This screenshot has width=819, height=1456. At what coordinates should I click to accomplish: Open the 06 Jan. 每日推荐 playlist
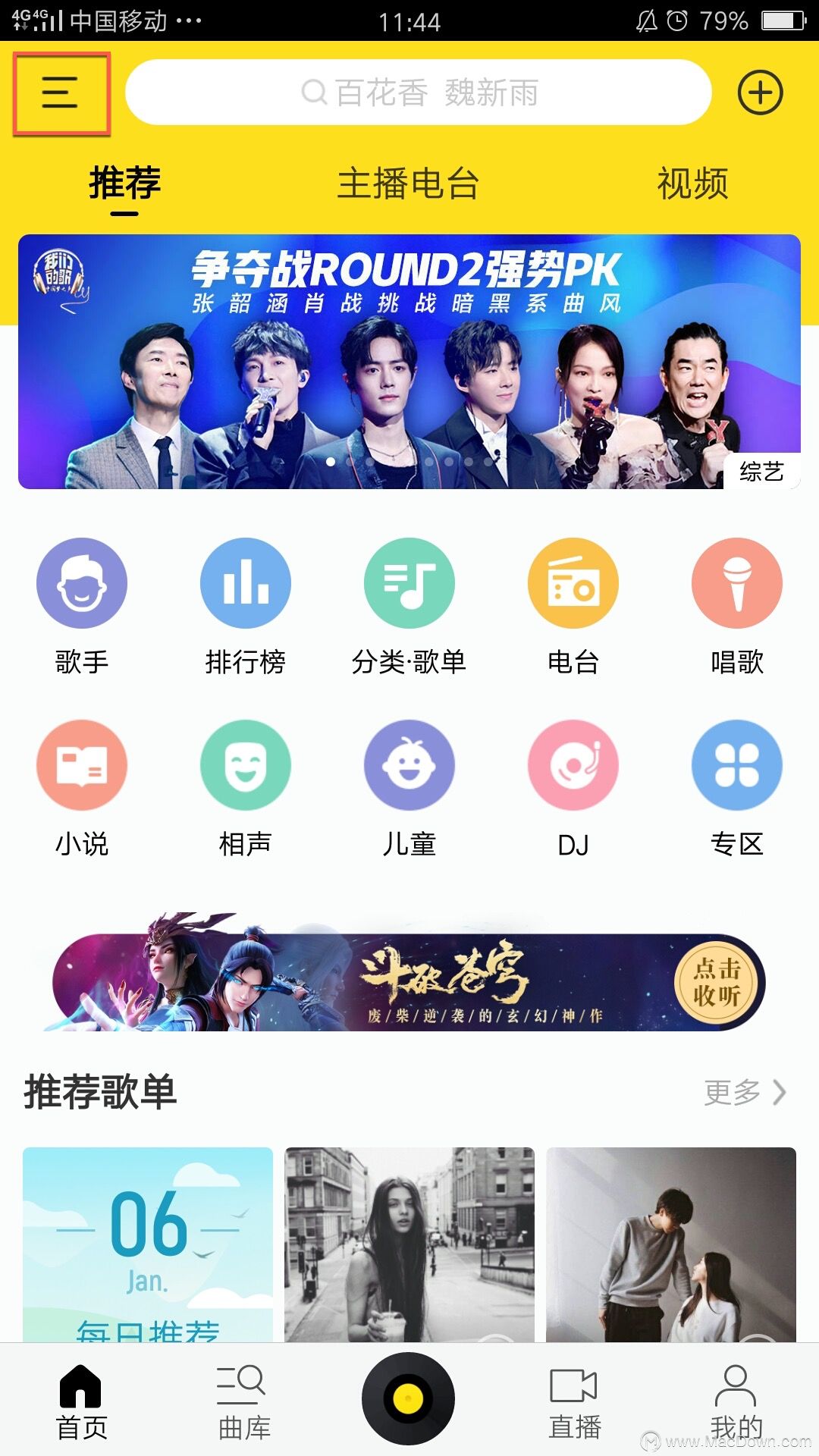148,1244
